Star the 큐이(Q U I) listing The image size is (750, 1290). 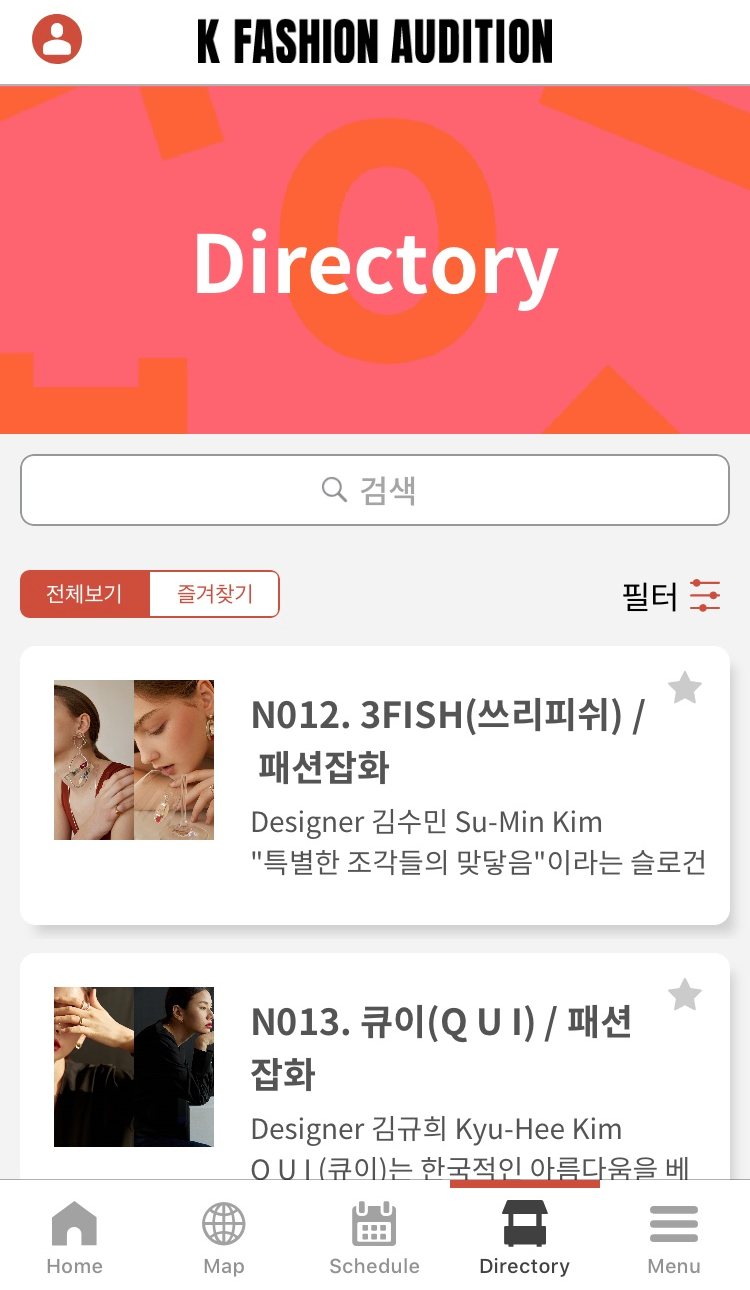tap(685, 995)
